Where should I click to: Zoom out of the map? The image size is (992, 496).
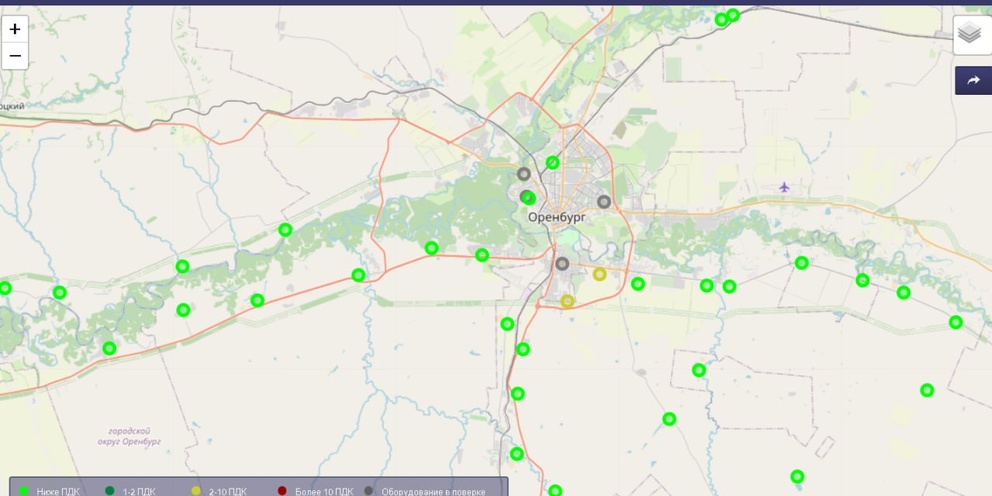coord(15,56)
